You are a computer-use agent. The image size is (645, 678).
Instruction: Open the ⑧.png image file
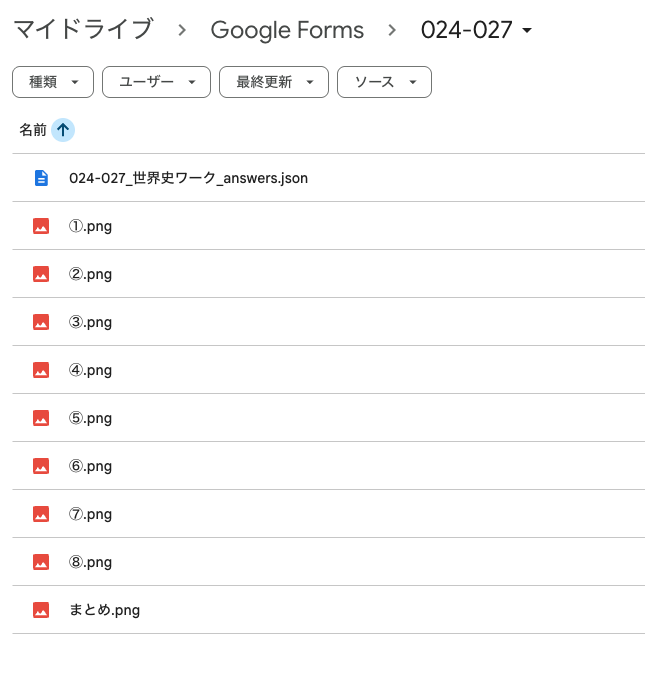[90, 562]
